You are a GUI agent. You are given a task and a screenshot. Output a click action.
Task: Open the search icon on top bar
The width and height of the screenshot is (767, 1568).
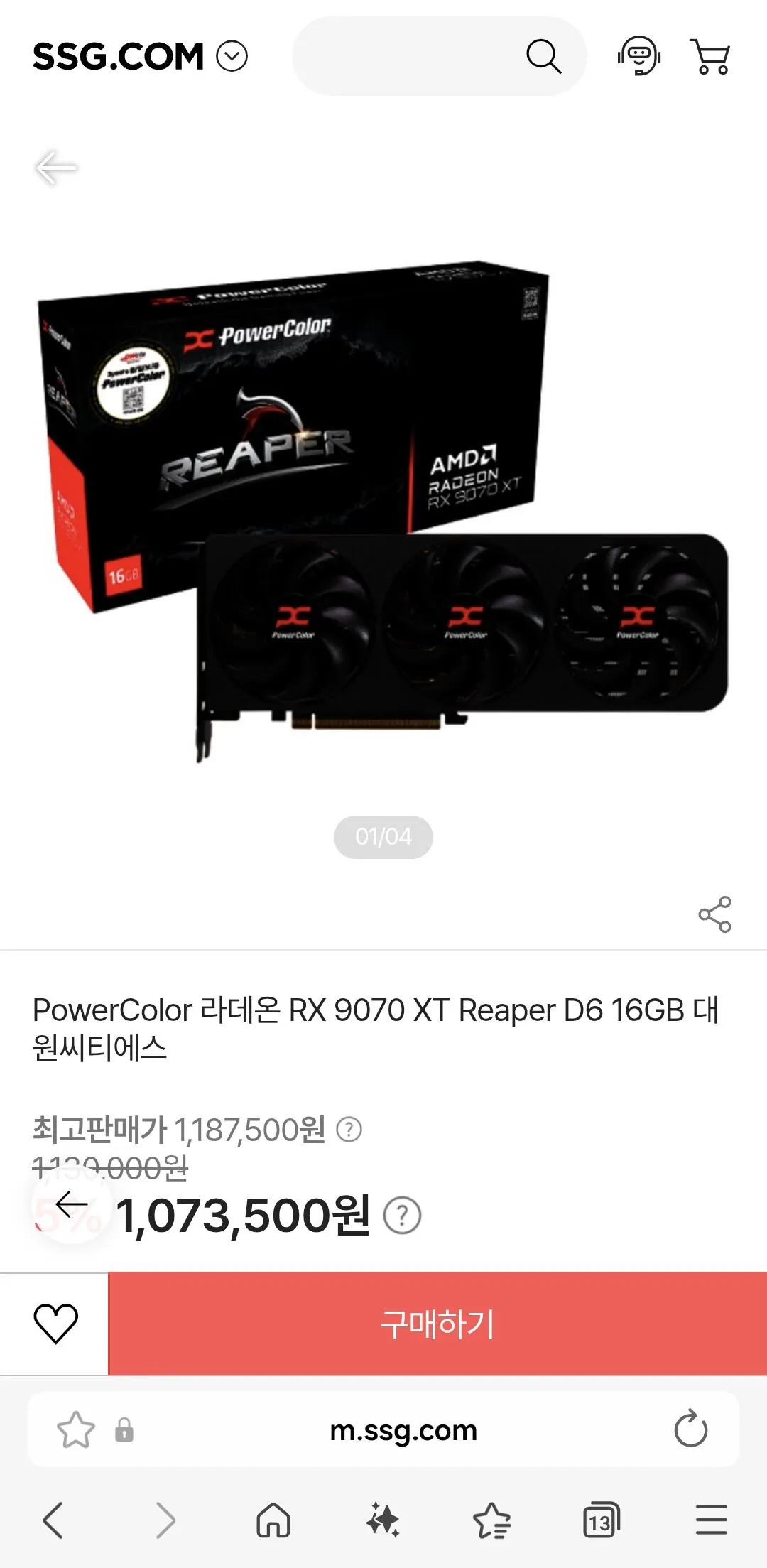pyautogui.click(x=543, y=56)
